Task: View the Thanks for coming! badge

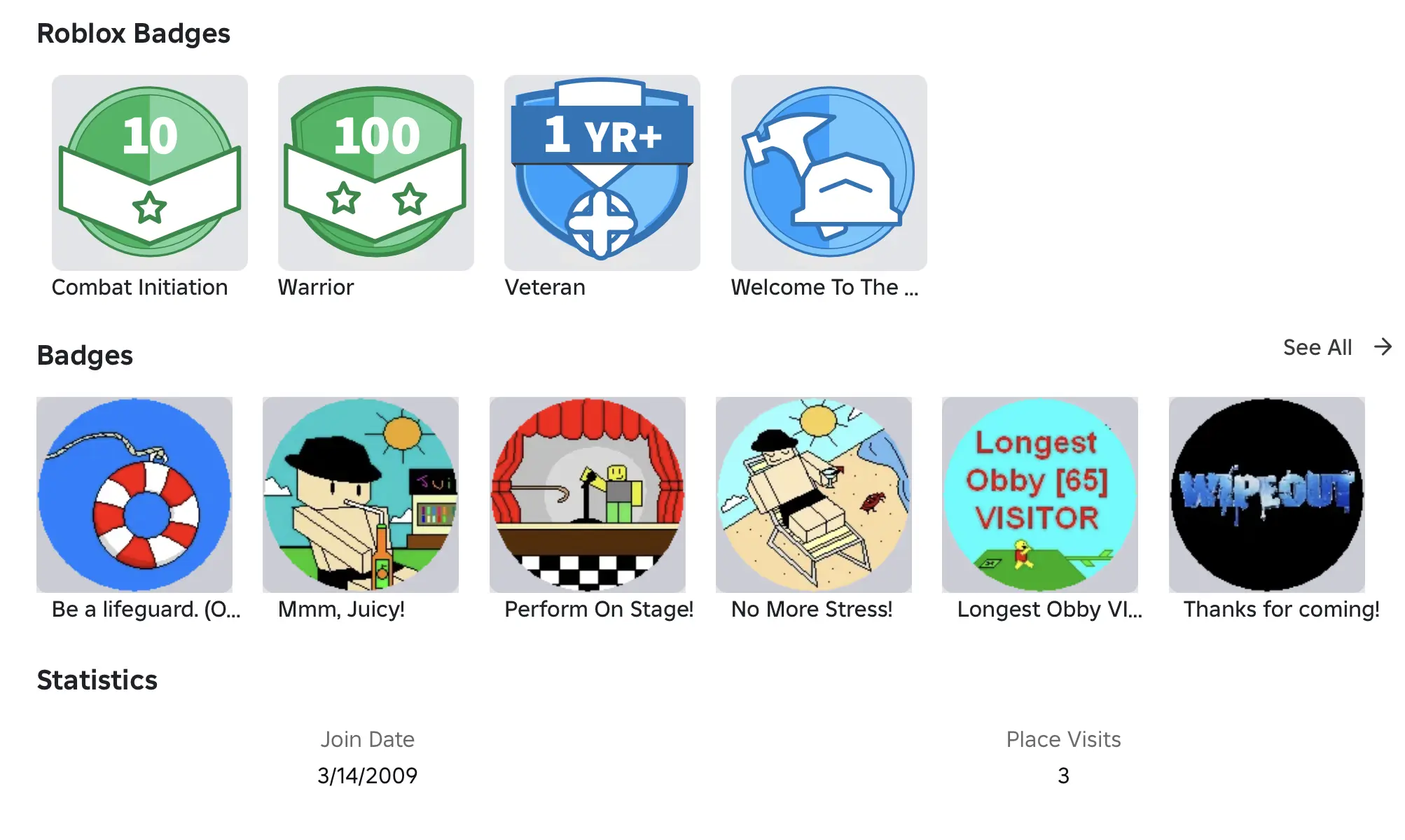Action: [x=1266, y=494]
